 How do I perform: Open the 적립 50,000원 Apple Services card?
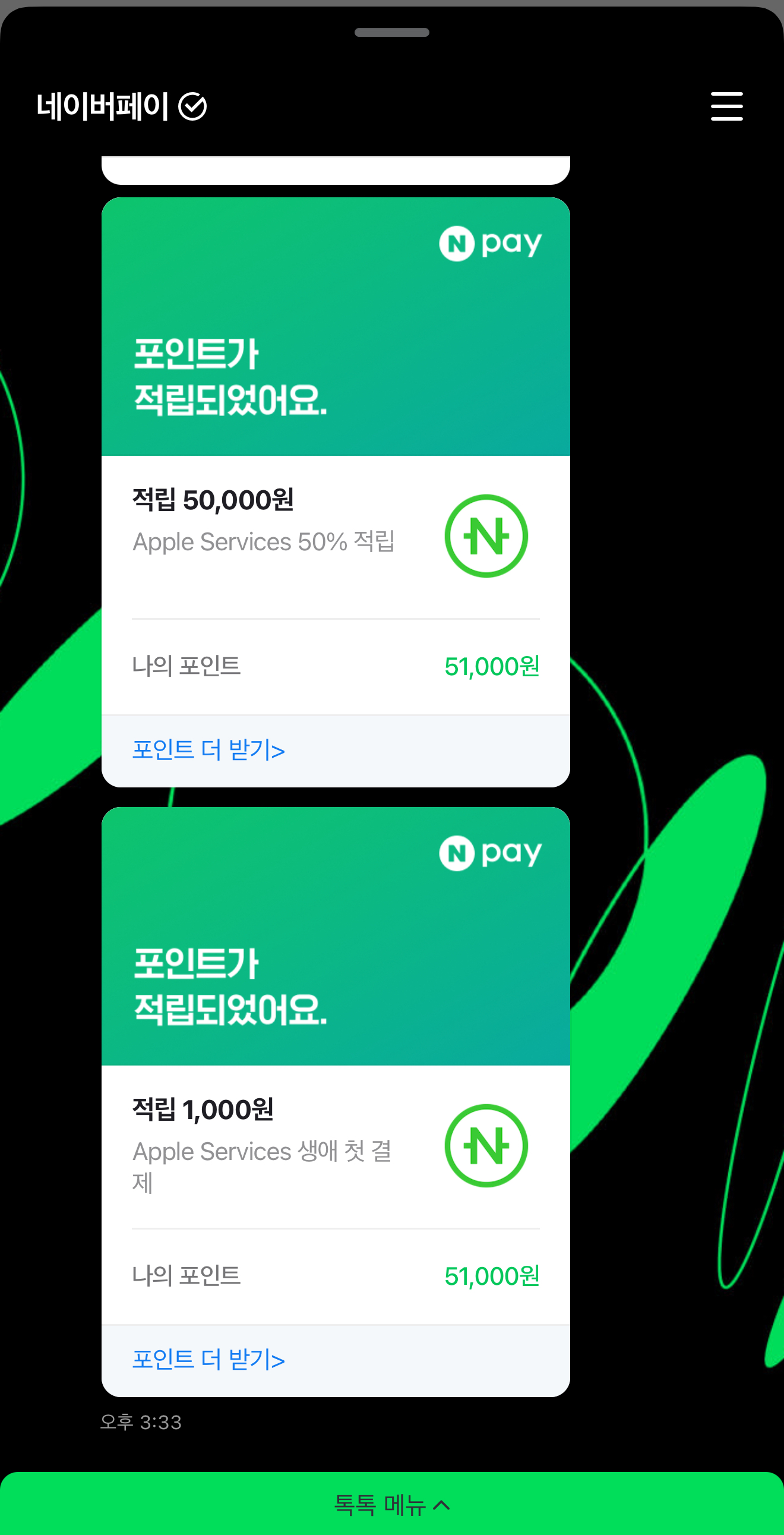pyautogui.click(x=336, y=491)
